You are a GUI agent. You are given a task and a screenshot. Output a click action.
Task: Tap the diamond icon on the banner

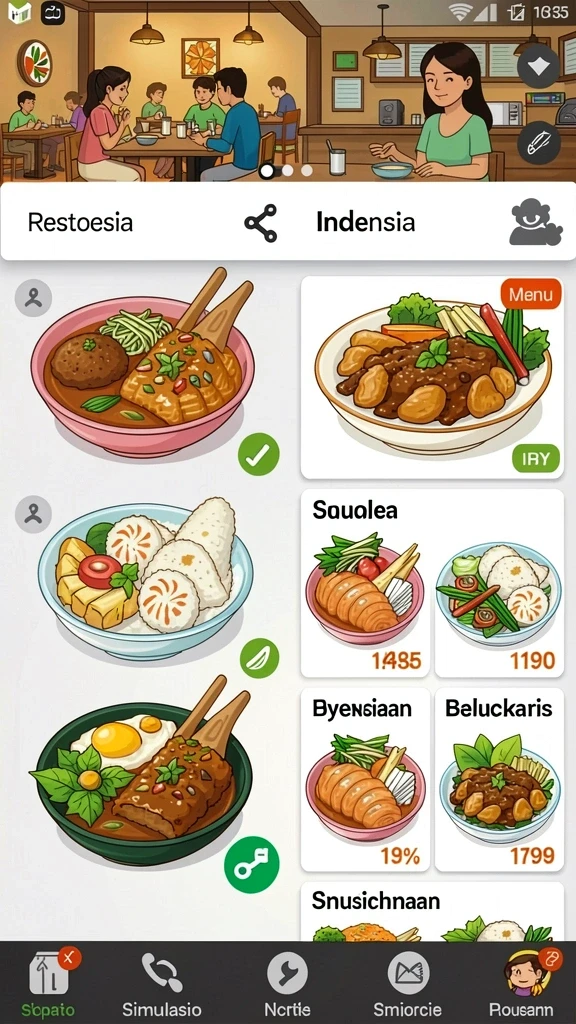[x=539, y=66]
